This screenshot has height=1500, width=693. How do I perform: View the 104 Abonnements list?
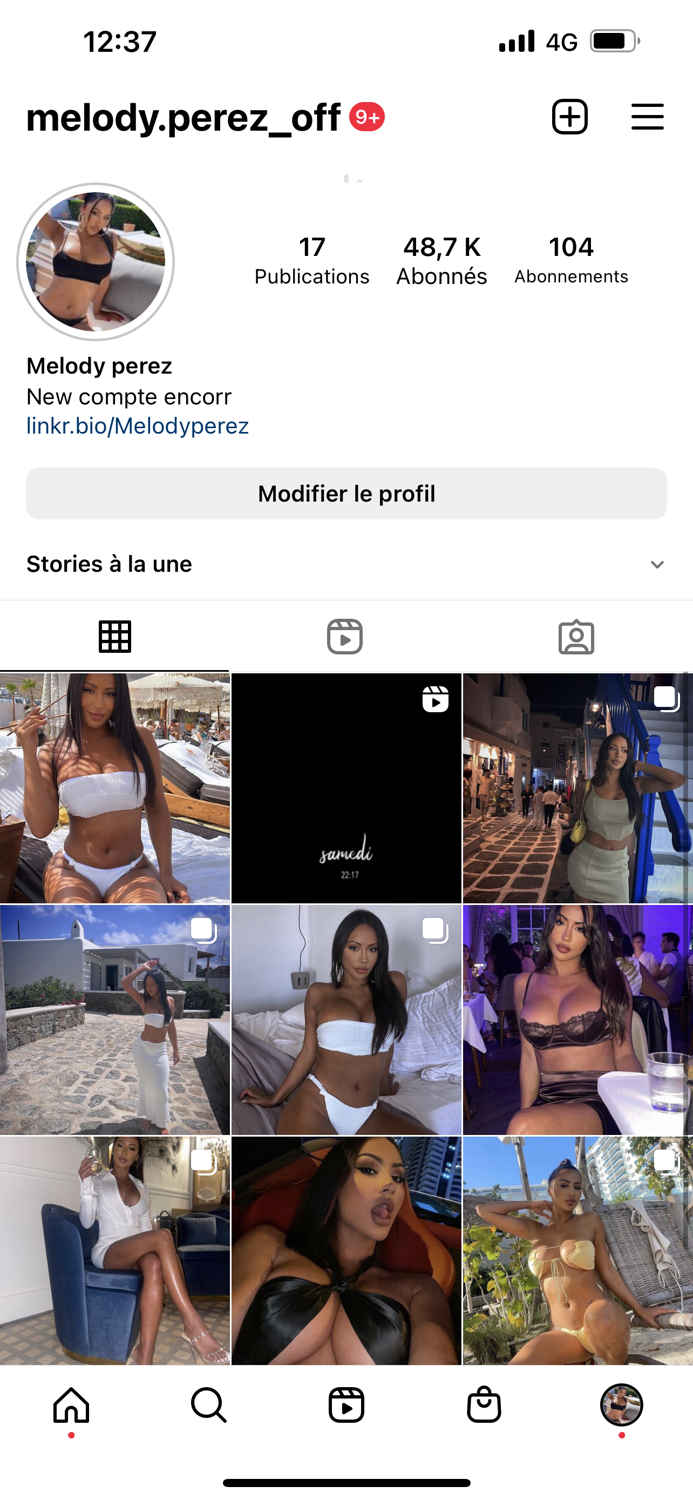point(571,260)
